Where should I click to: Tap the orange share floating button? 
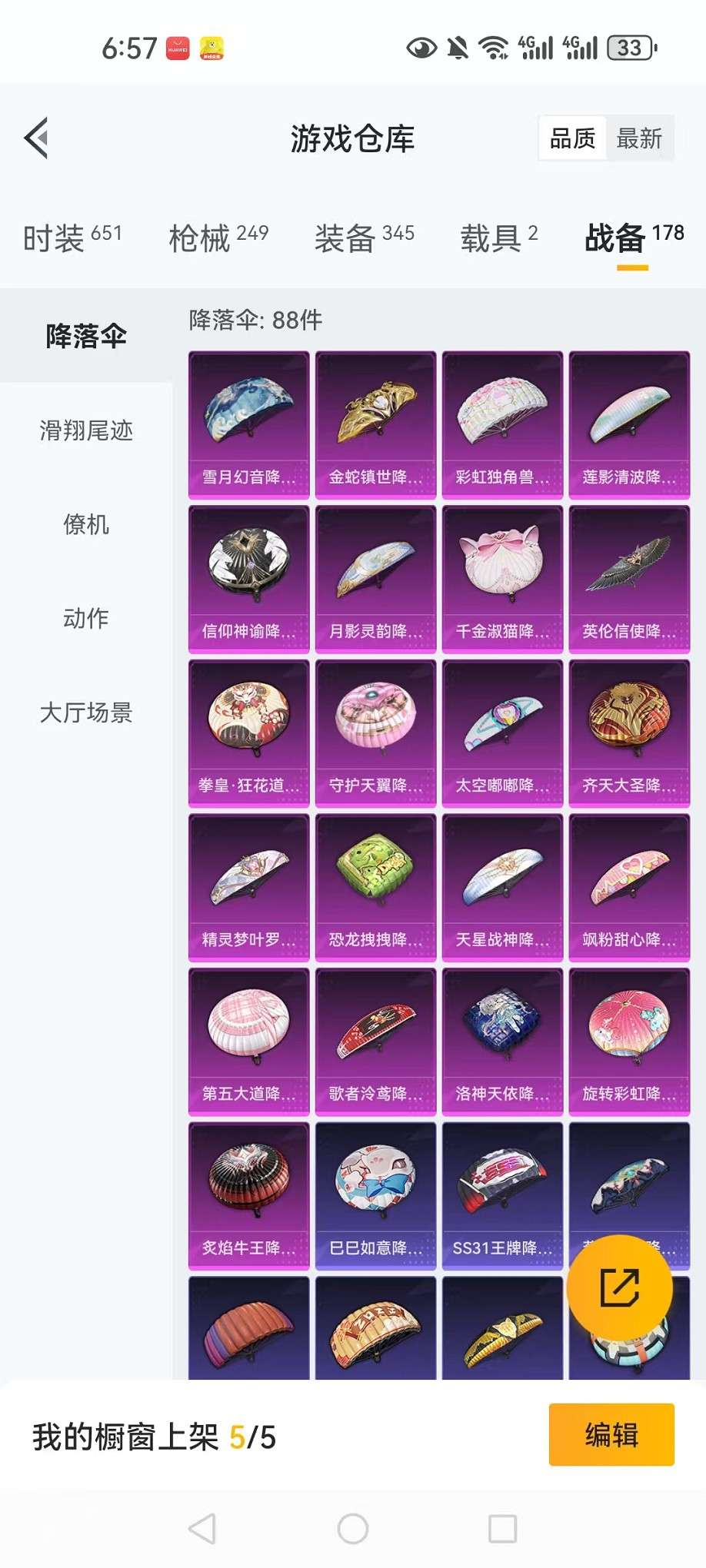pos(619,1287)
